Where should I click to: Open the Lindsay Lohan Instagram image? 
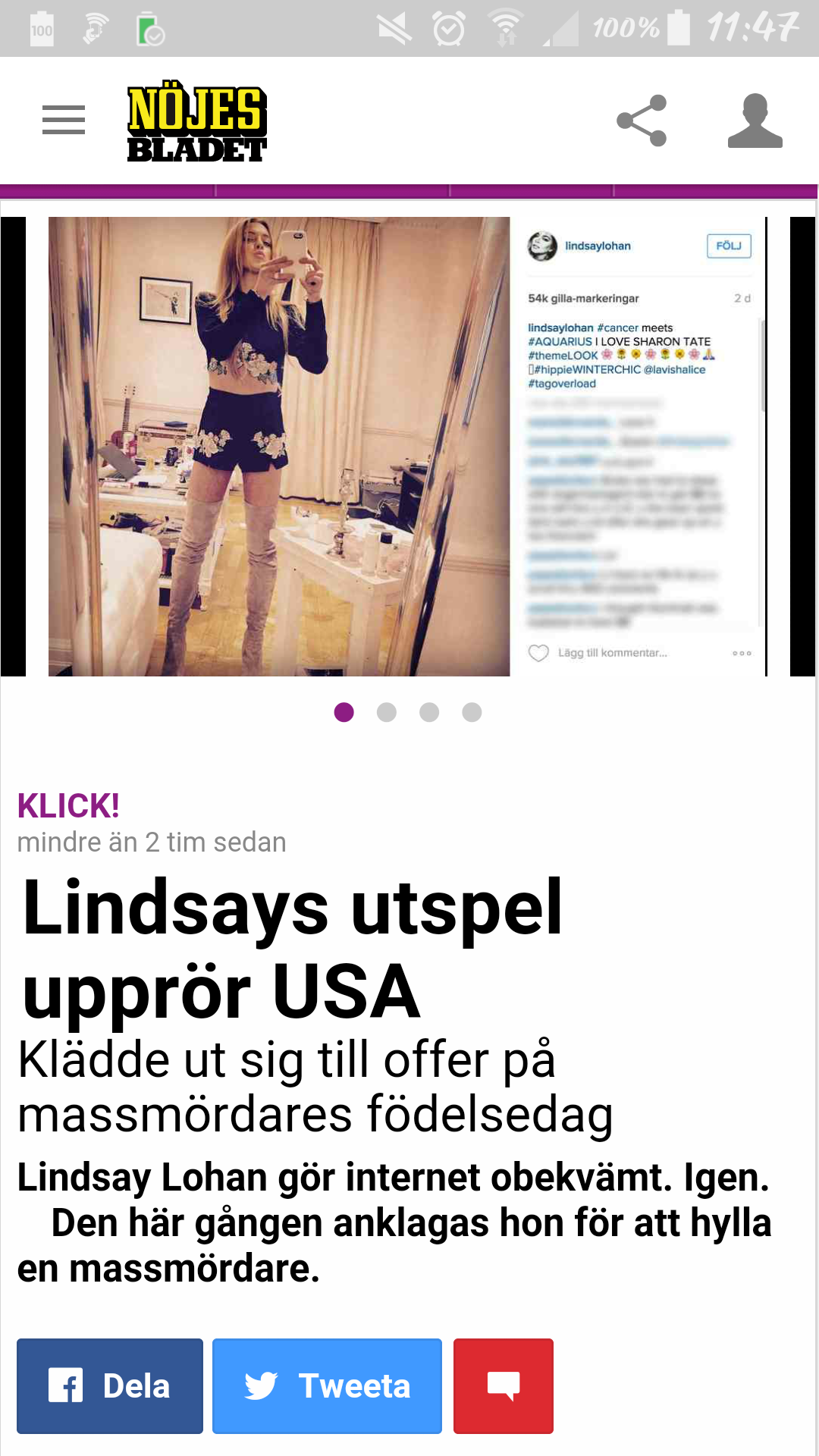(x=408, y=446)
